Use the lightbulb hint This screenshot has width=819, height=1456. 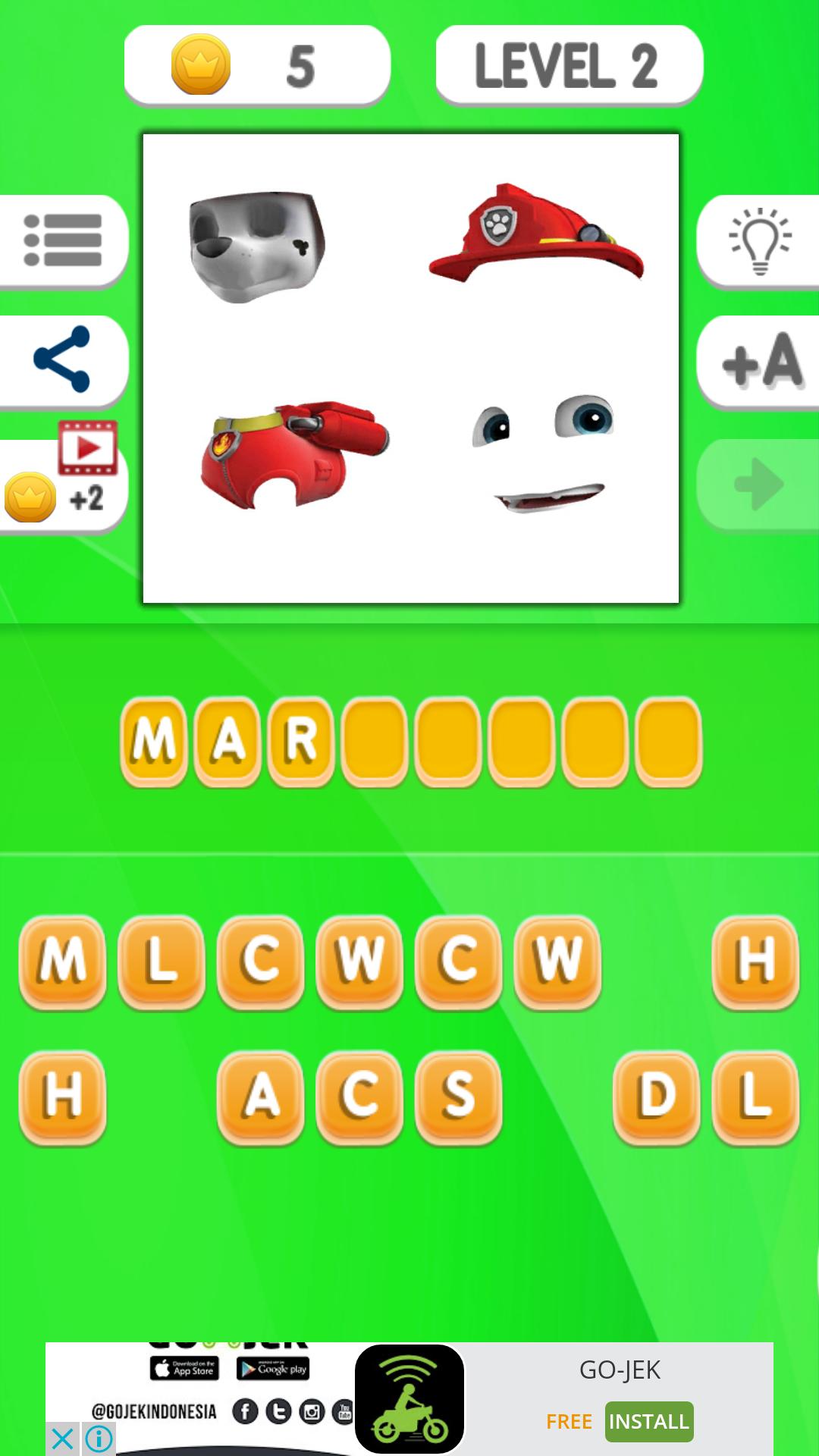tap(759, 240)
